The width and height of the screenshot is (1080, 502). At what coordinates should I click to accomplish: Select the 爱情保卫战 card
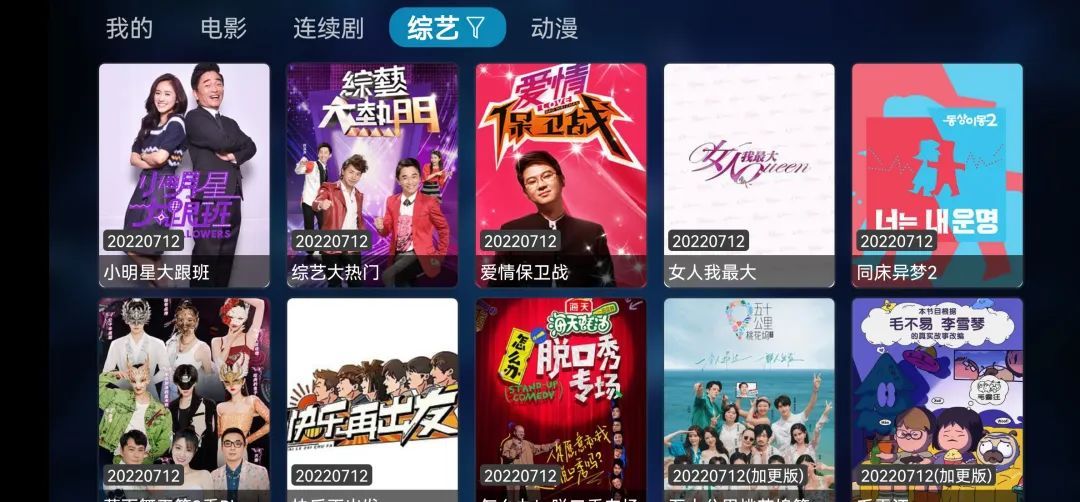click(x=560, y=175)
